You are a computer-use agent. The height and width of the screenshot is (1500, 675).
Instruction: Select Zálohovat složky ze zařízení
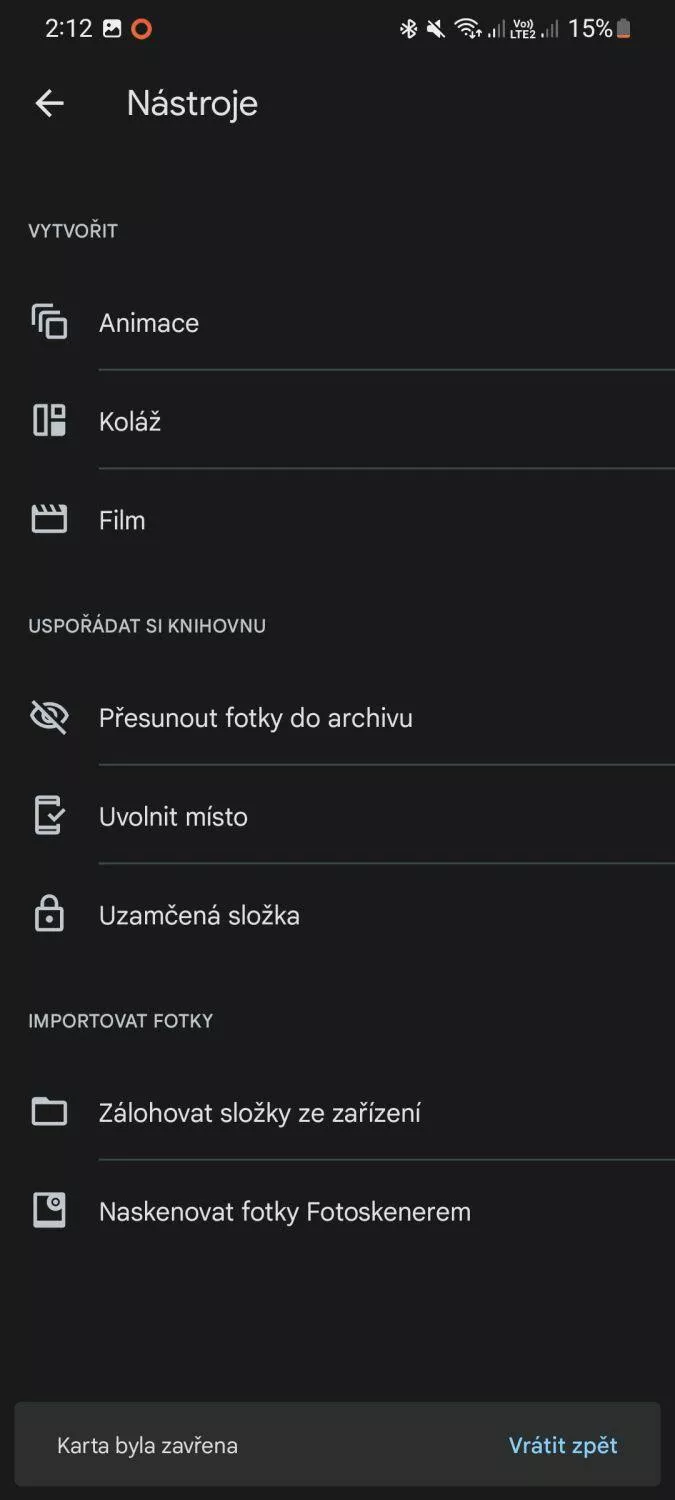(x=337, y=1113)
